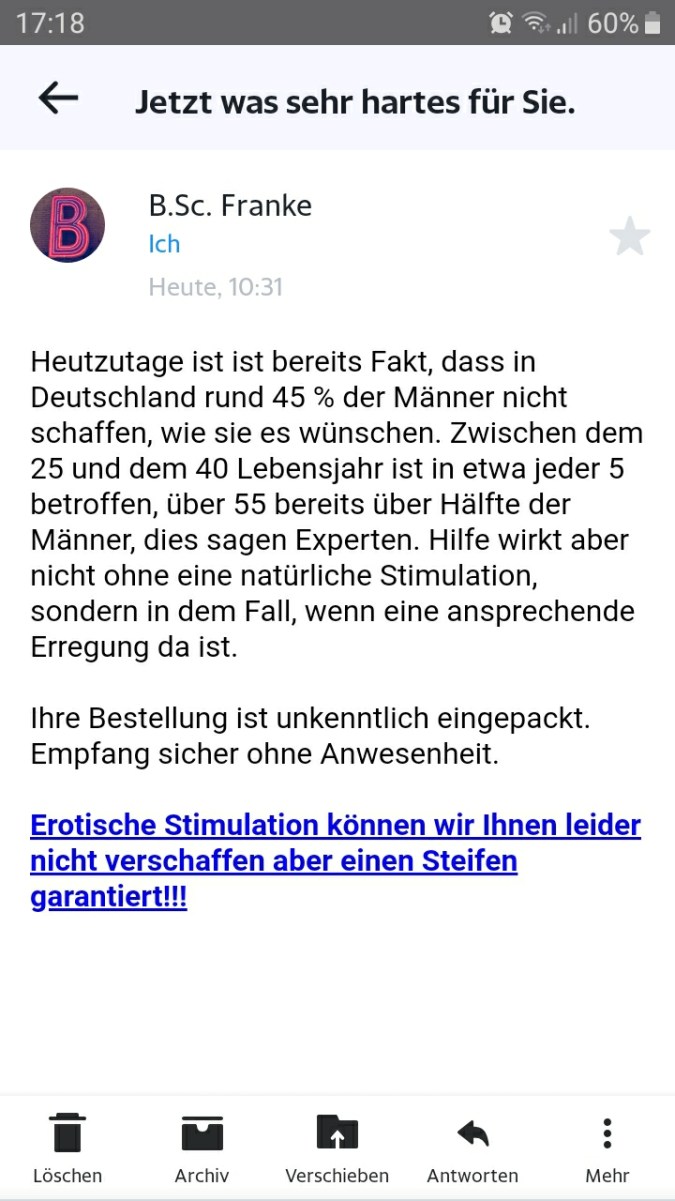Delete email with Löschen
Image resolution: width=675 pixels, height=1201 pixels.
[67, 1147]
